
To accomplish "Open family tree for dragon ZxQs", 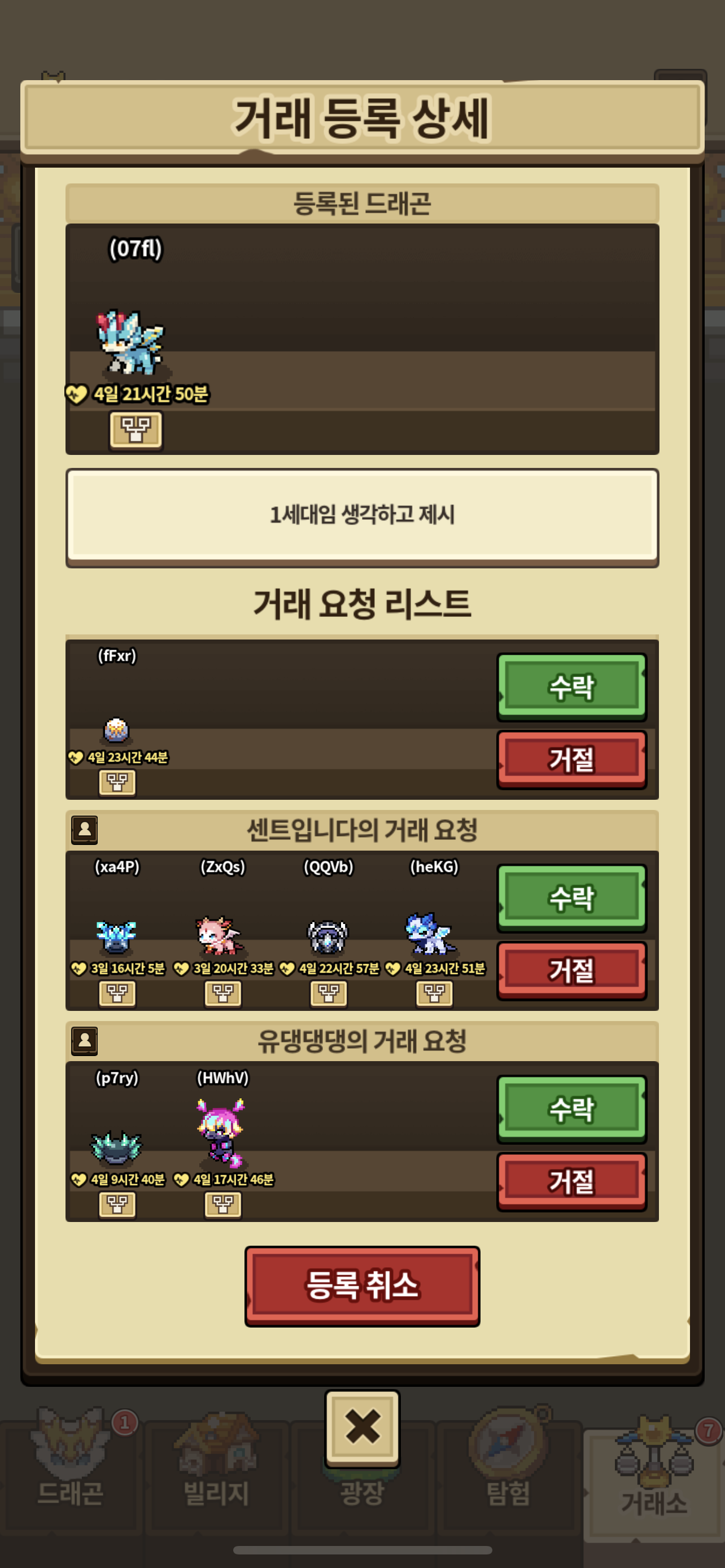I will (x=223, y=993).
